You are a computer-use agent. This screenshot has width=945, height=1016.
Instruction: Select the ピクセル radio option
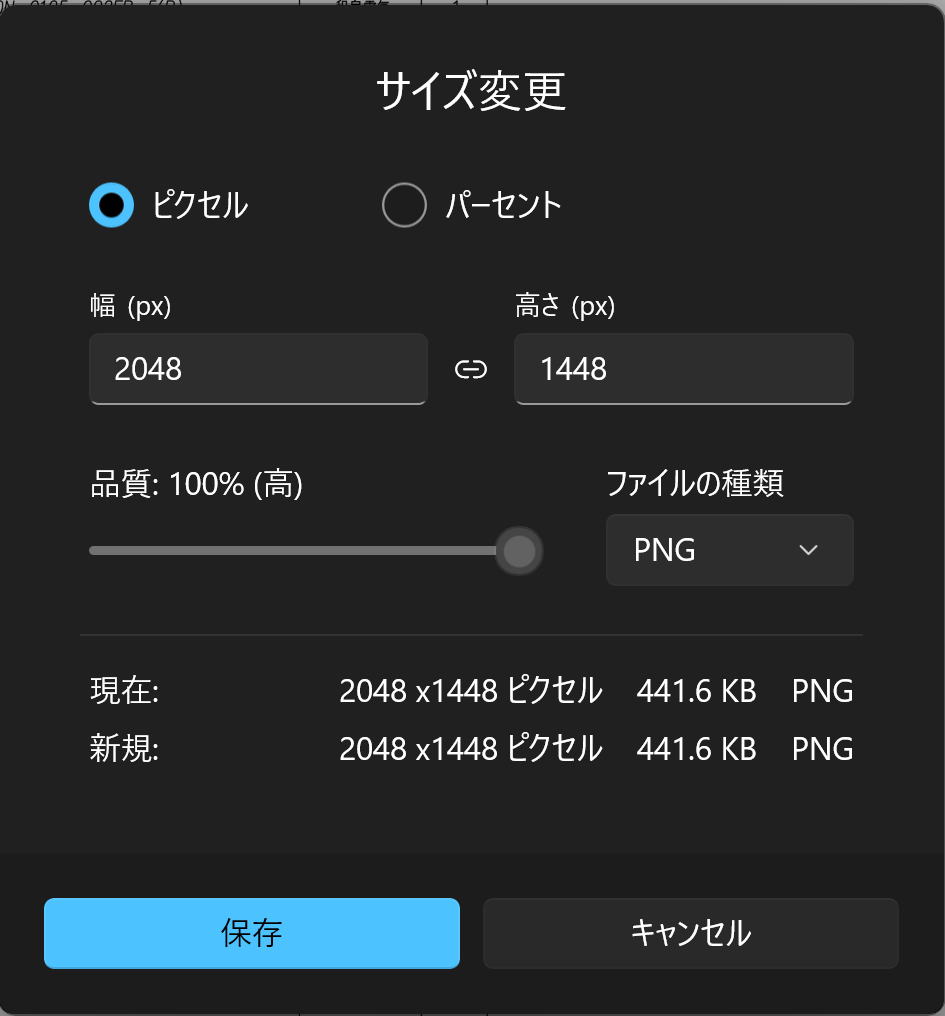112,205
